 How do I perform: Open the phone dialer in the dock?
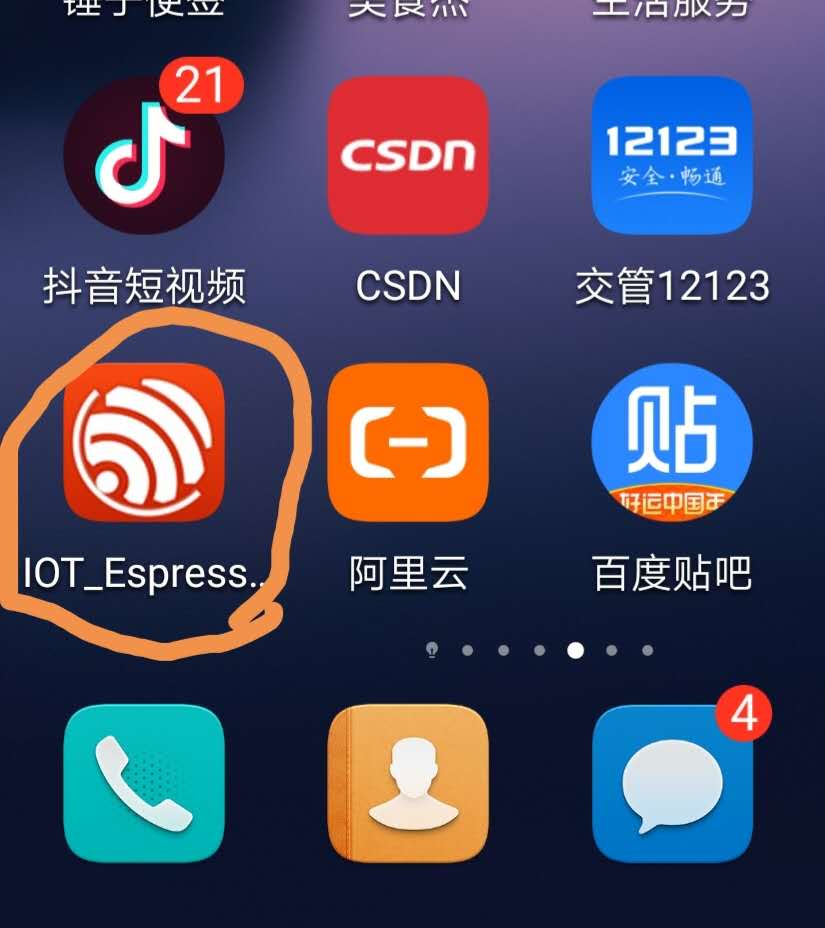[143, 782]
